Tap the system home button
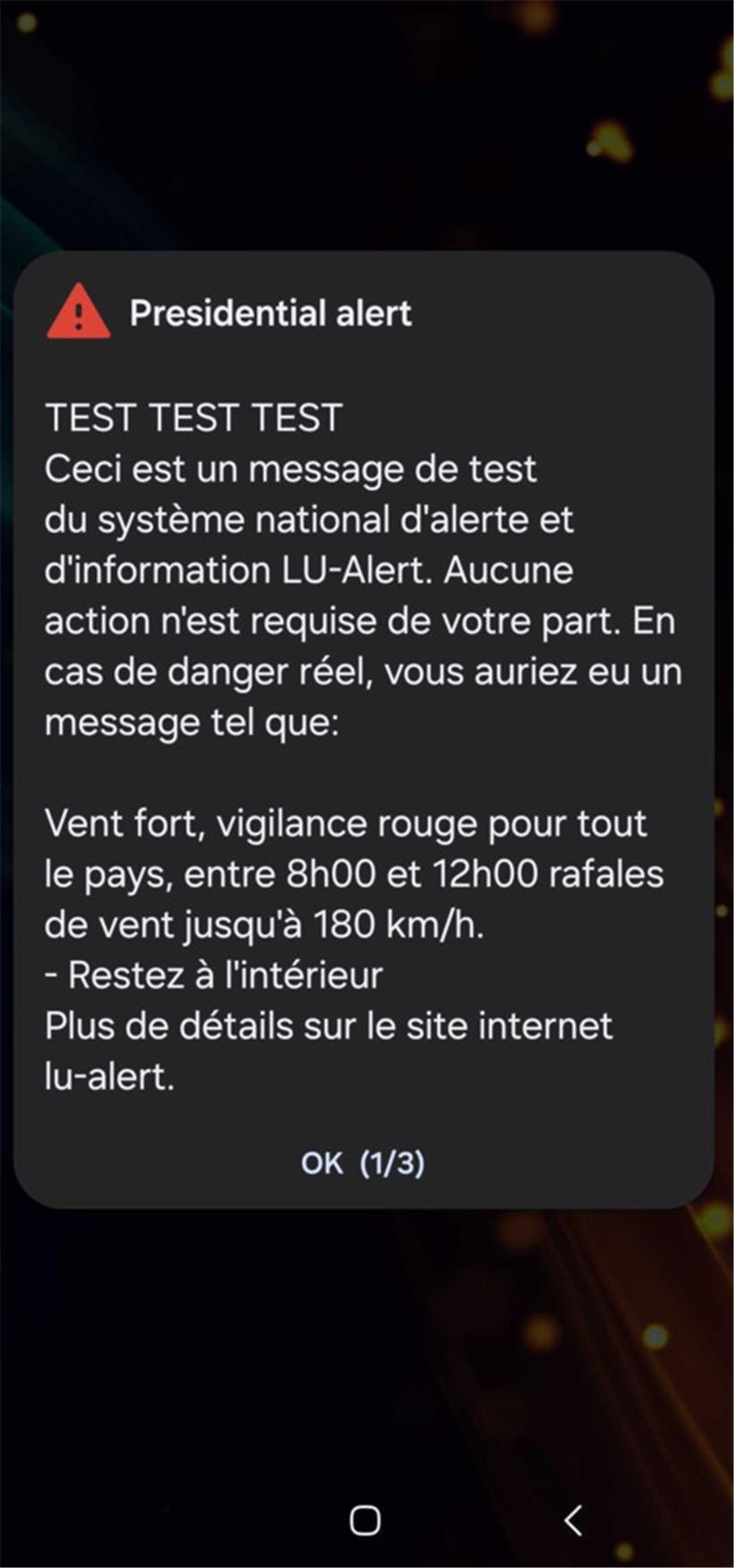The width and height of the screenshot is (734, 1568). (x=364, y=1520)
